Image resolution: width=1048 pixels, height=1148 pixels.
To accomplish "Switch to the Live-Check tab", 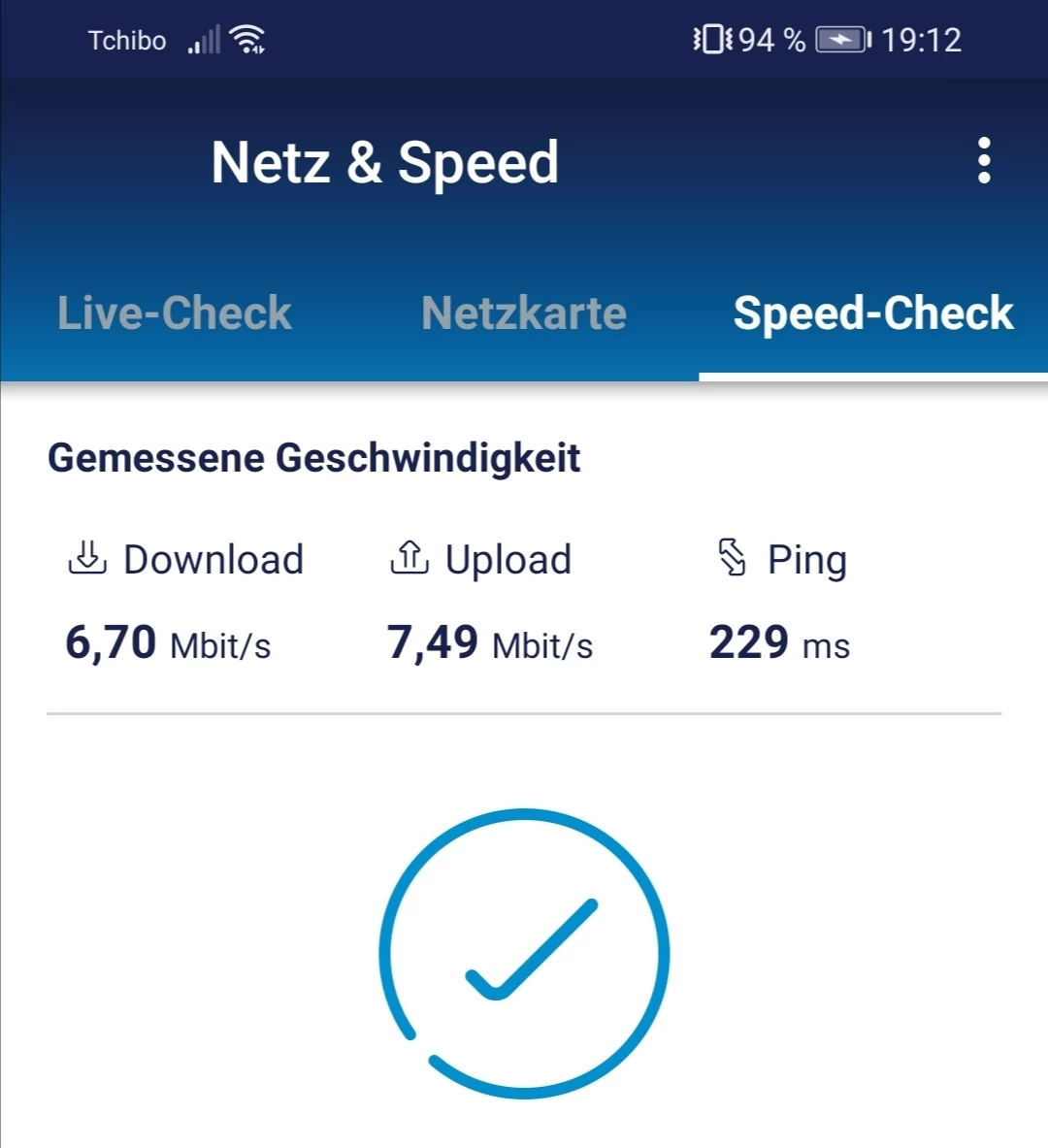I will coord(175,313).
